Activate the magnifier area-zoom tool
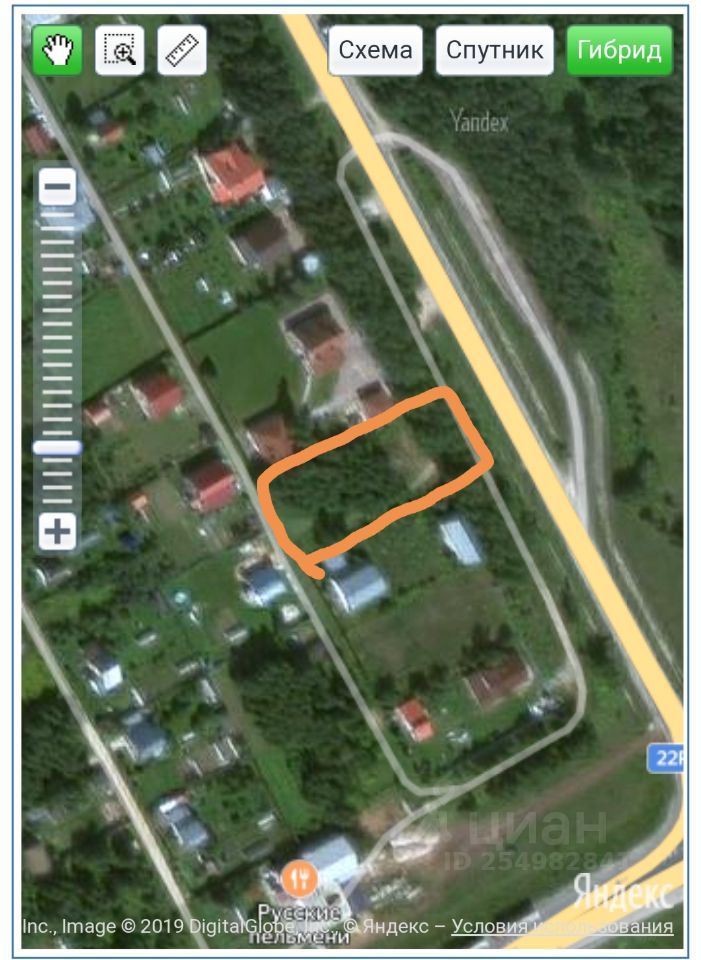The width and height of the screenshot is (701, 960). 120,51
